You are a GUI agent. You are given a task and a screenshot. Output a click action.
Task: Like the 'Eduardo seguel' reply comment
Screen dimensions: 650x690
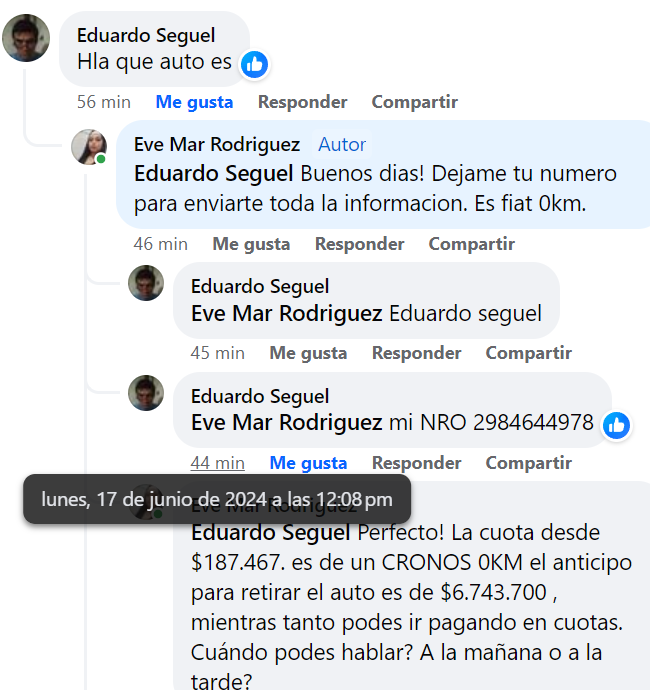tap(308, 353)
